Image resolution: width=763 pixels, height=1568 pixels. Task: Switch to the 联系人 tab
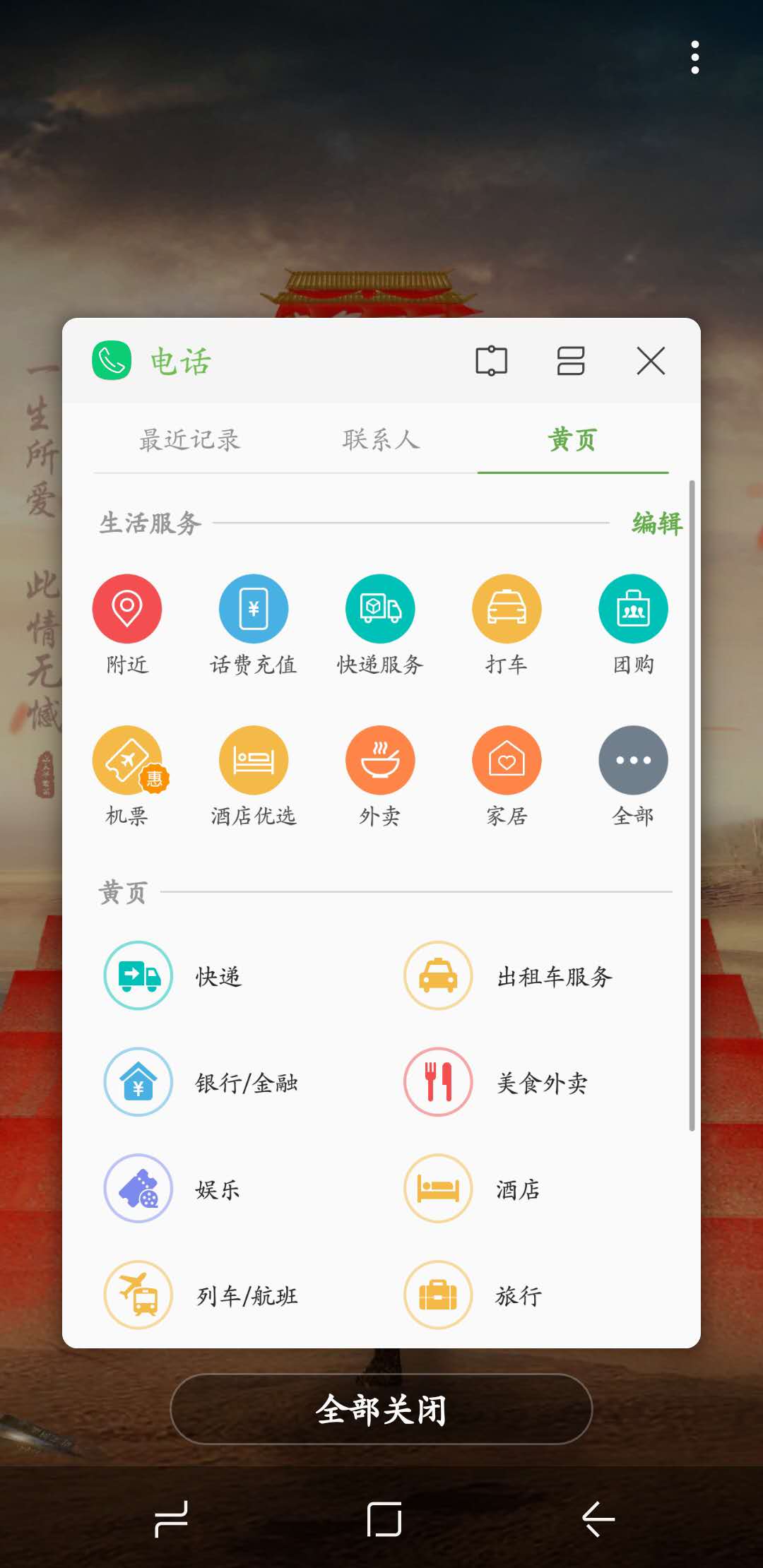381,440
